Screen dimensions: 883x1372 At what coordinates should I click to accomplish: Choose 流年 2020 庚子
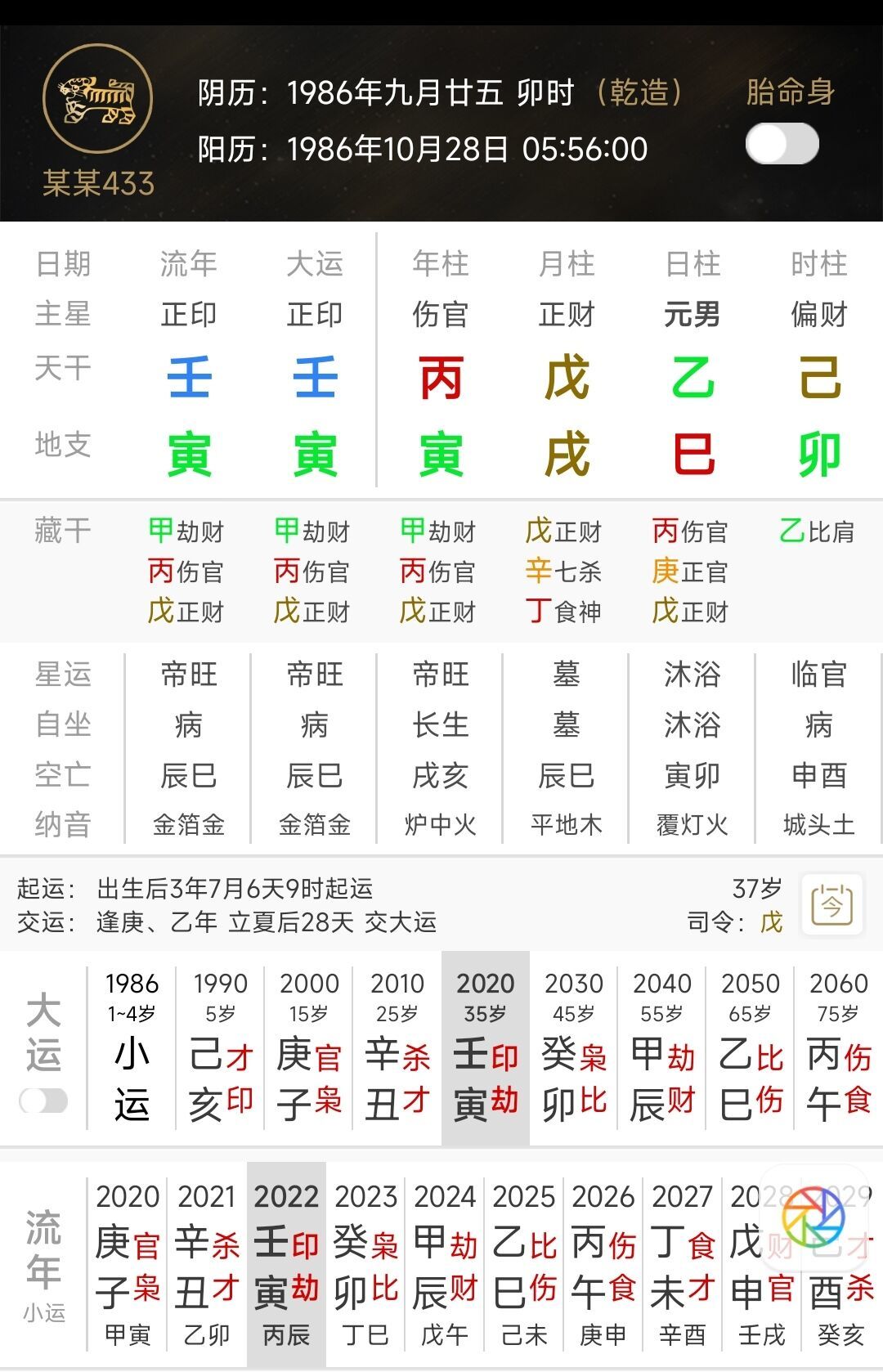click(x=127, y=1263)
